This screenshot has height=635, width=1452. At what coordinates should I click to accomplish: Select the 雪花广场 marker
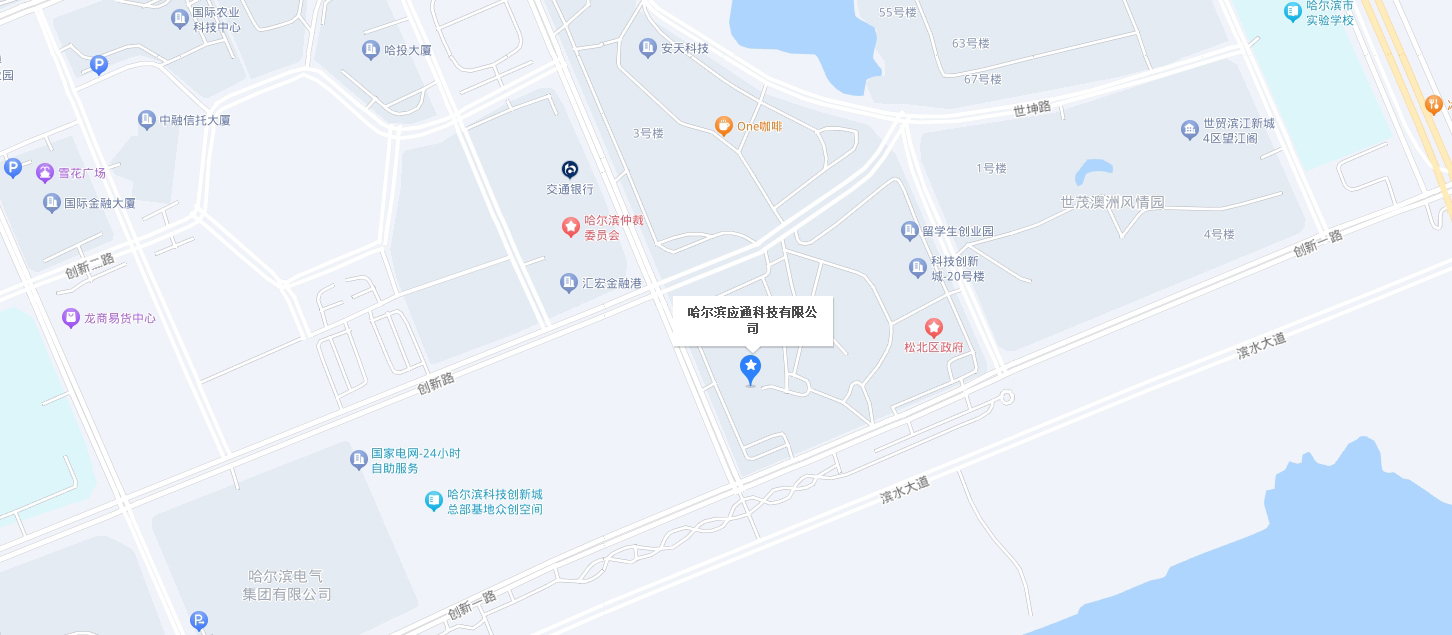(x=45, y=173)
